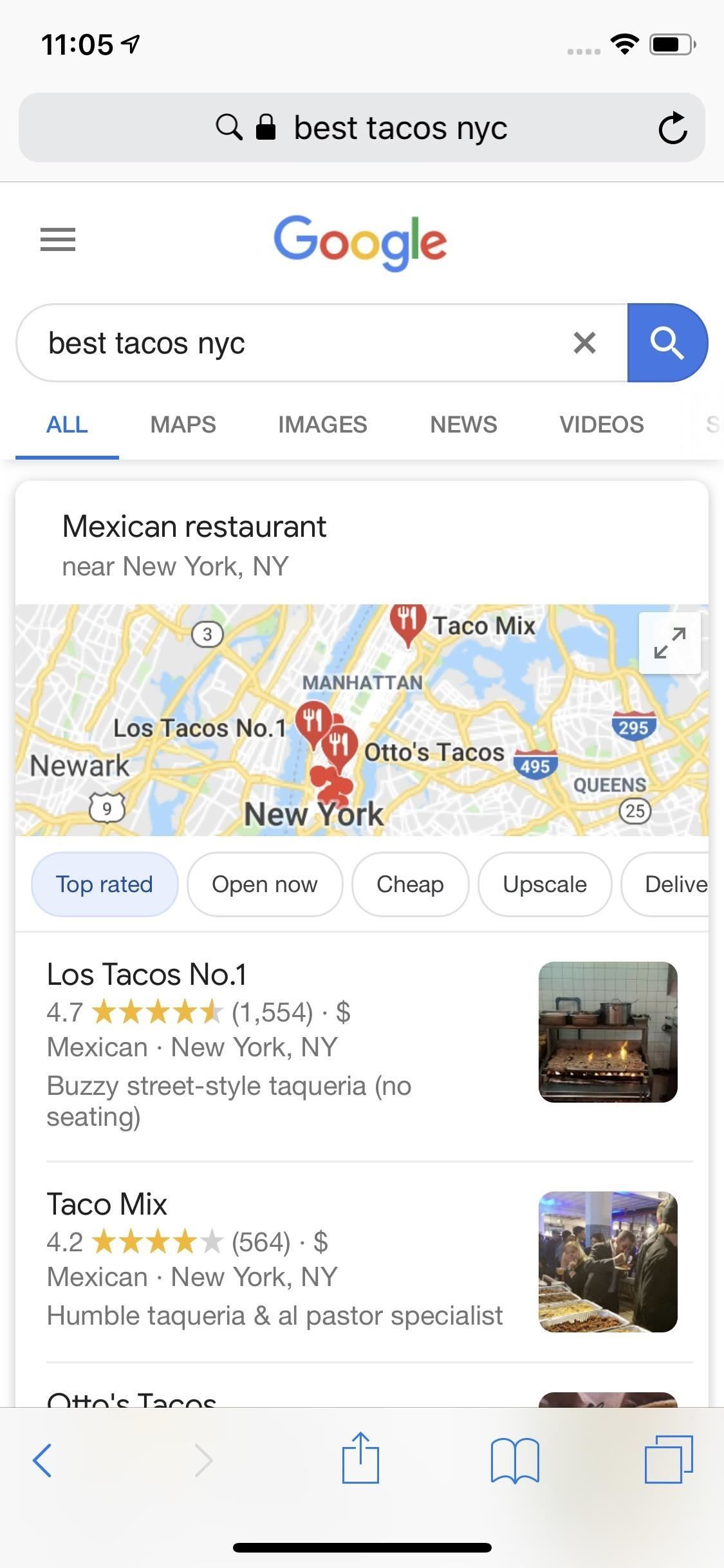Tap the blue search button
The image size is (724, 1568).
tap(667, 342)
